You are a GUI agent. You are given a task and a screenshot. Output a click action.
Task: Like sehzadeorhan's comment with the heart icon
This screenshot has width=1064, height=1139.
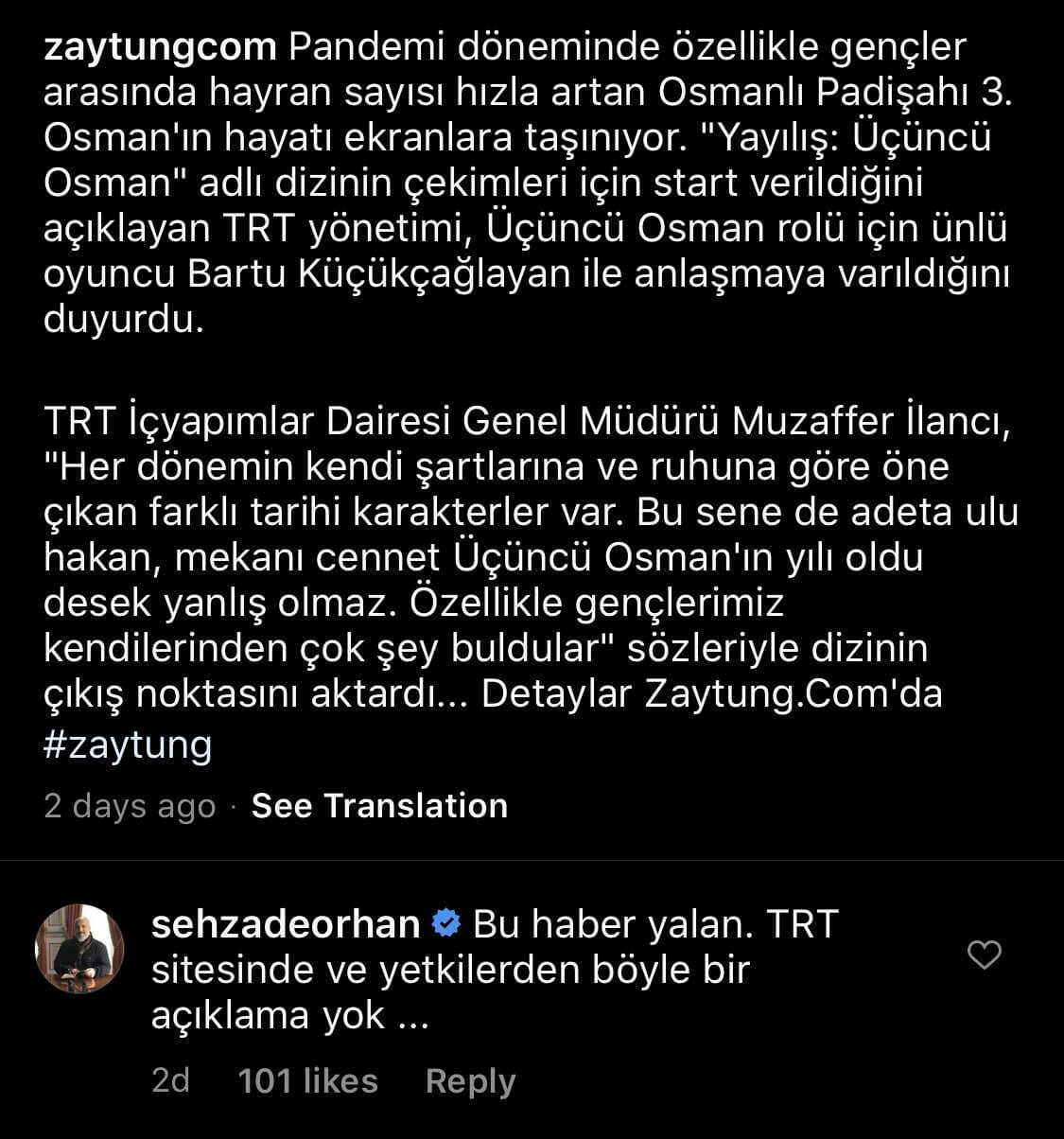tap(986, 955)
